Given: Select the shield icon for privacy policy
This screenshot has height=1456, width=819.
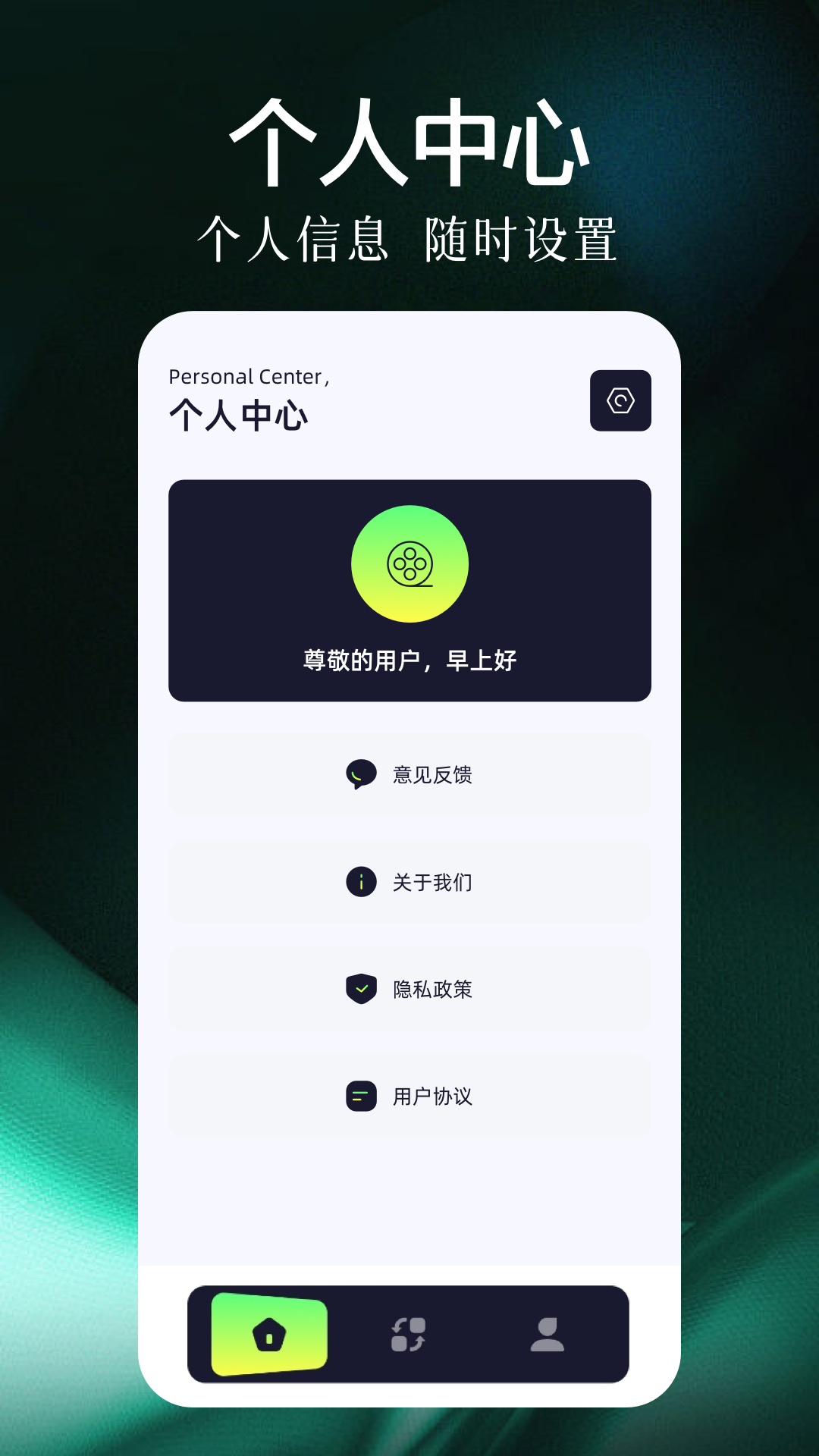Looking at the screenshot, I should pos(361,989).
